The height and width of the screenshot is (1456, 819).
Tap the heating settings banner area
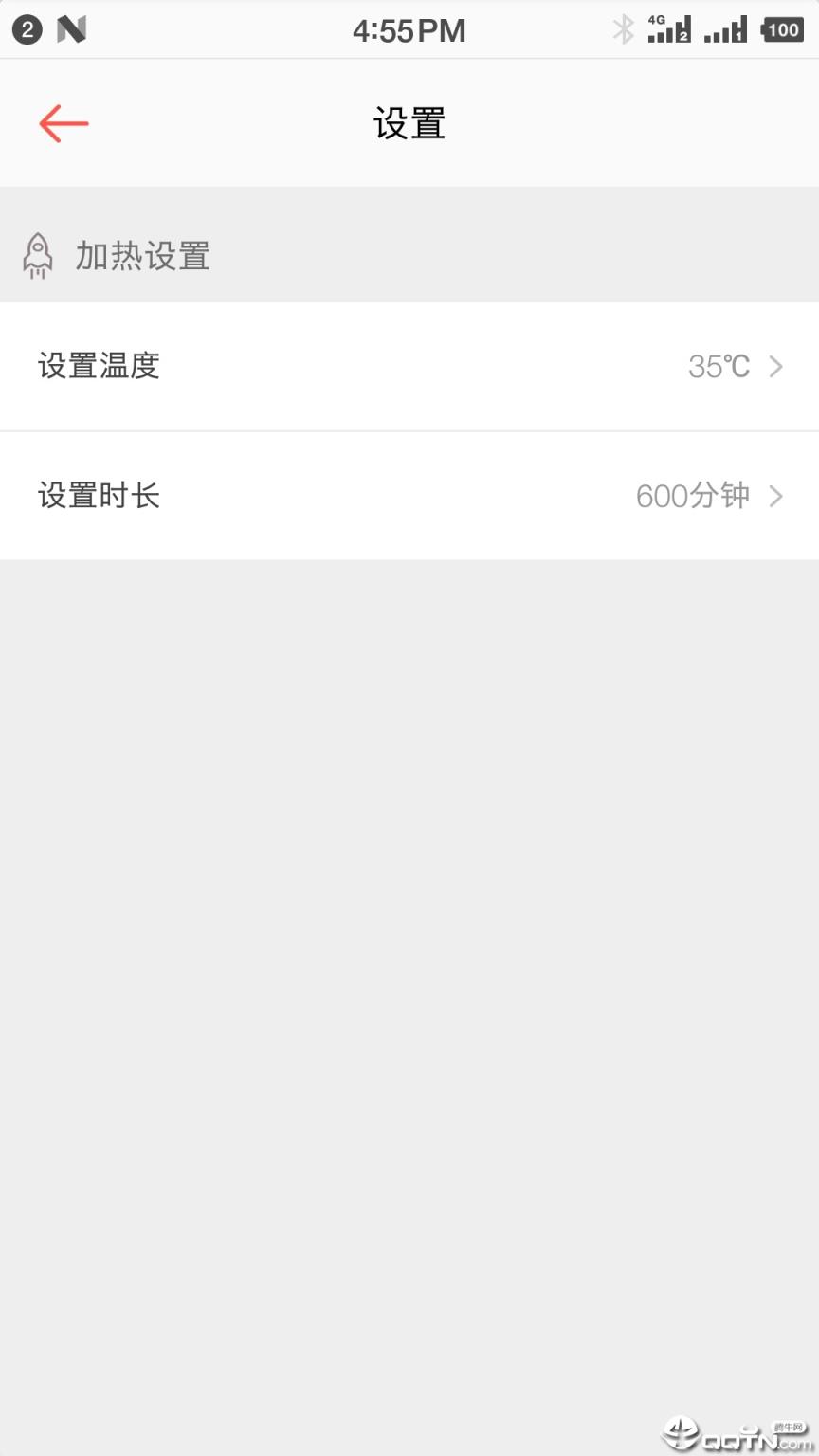(409, 256)
